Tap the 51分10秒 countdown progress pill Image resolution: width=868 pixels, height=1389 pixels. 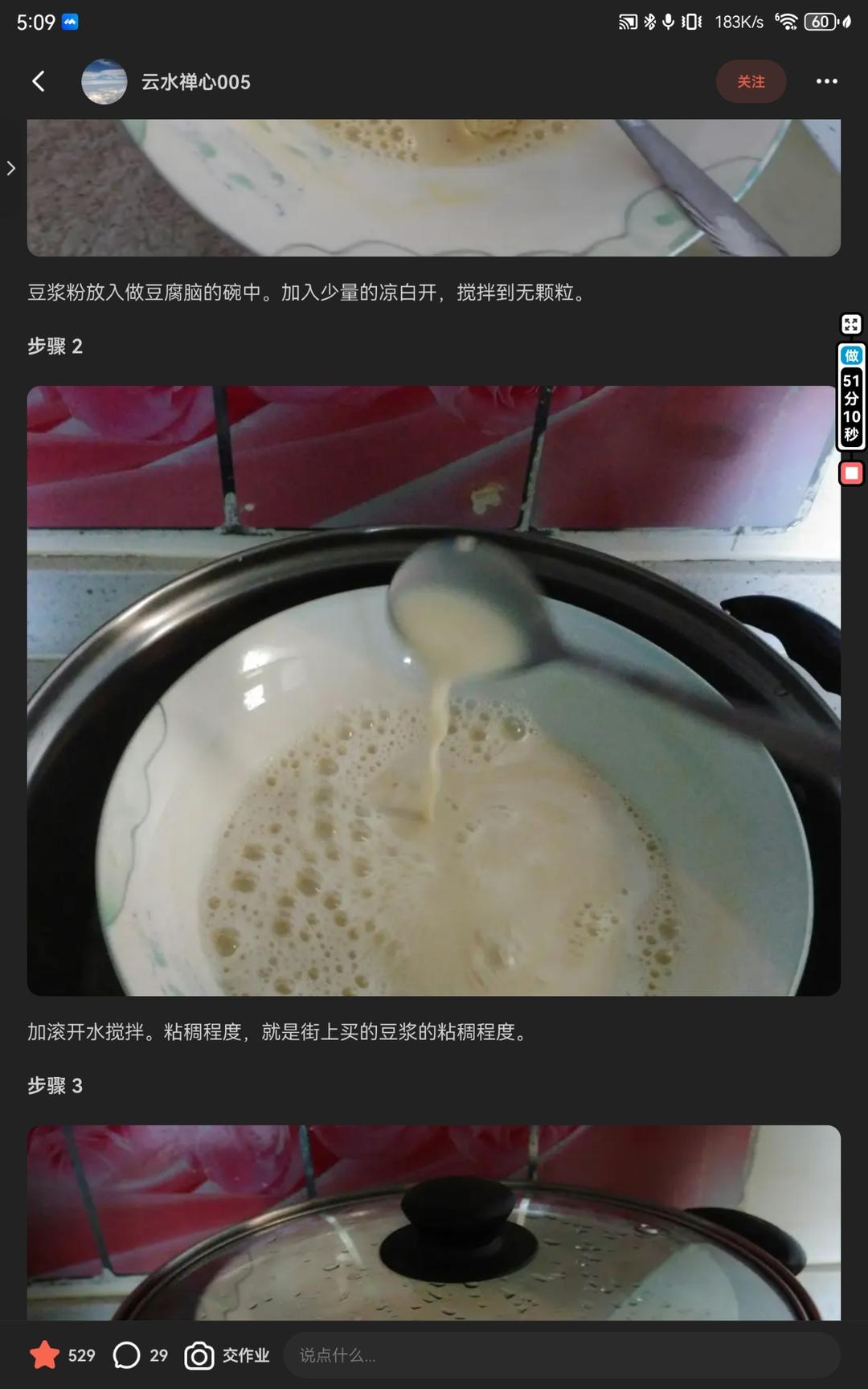[851, 406]
